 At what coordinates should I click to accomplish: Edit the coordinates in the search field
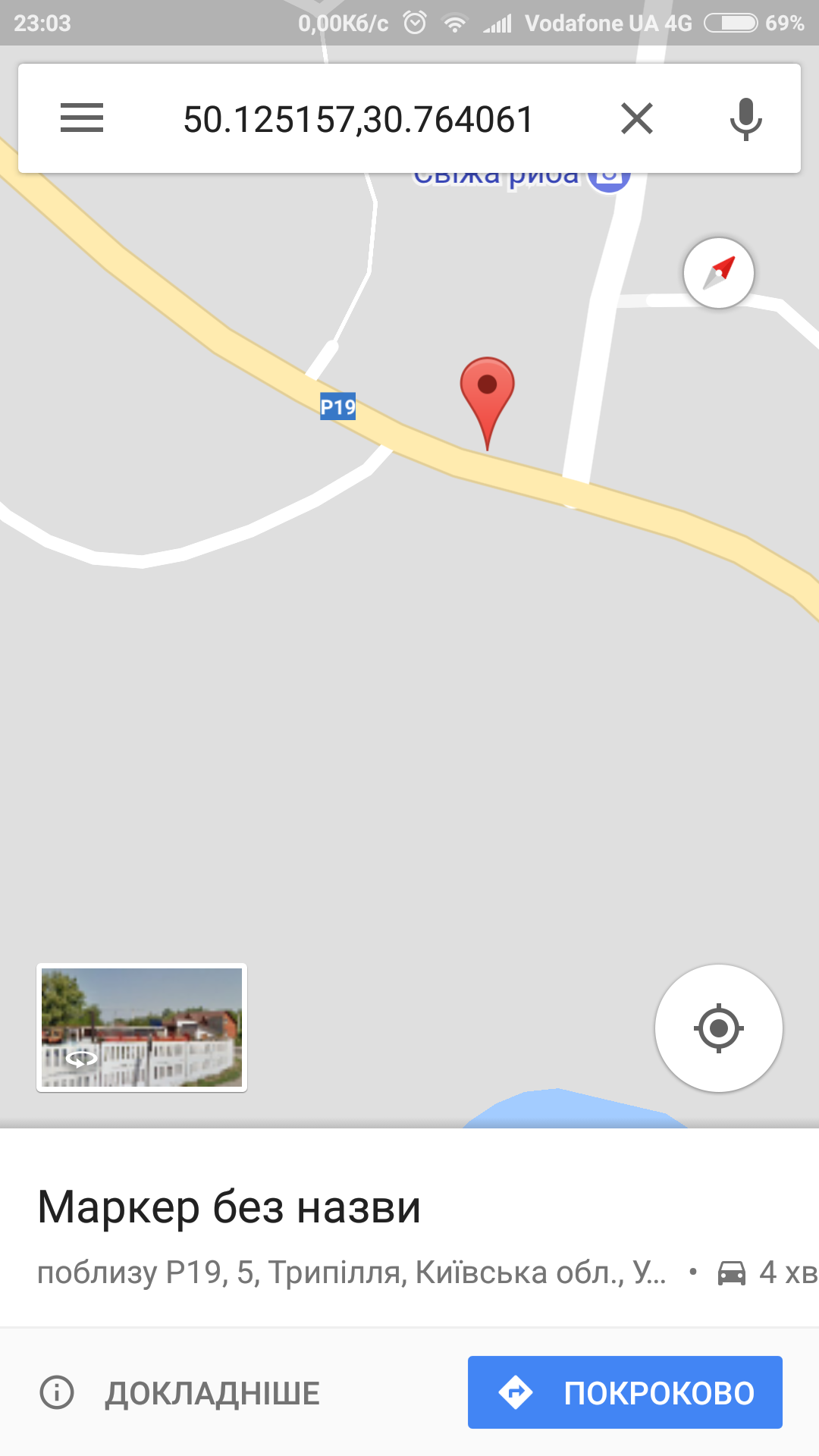[x=358, y=119]
